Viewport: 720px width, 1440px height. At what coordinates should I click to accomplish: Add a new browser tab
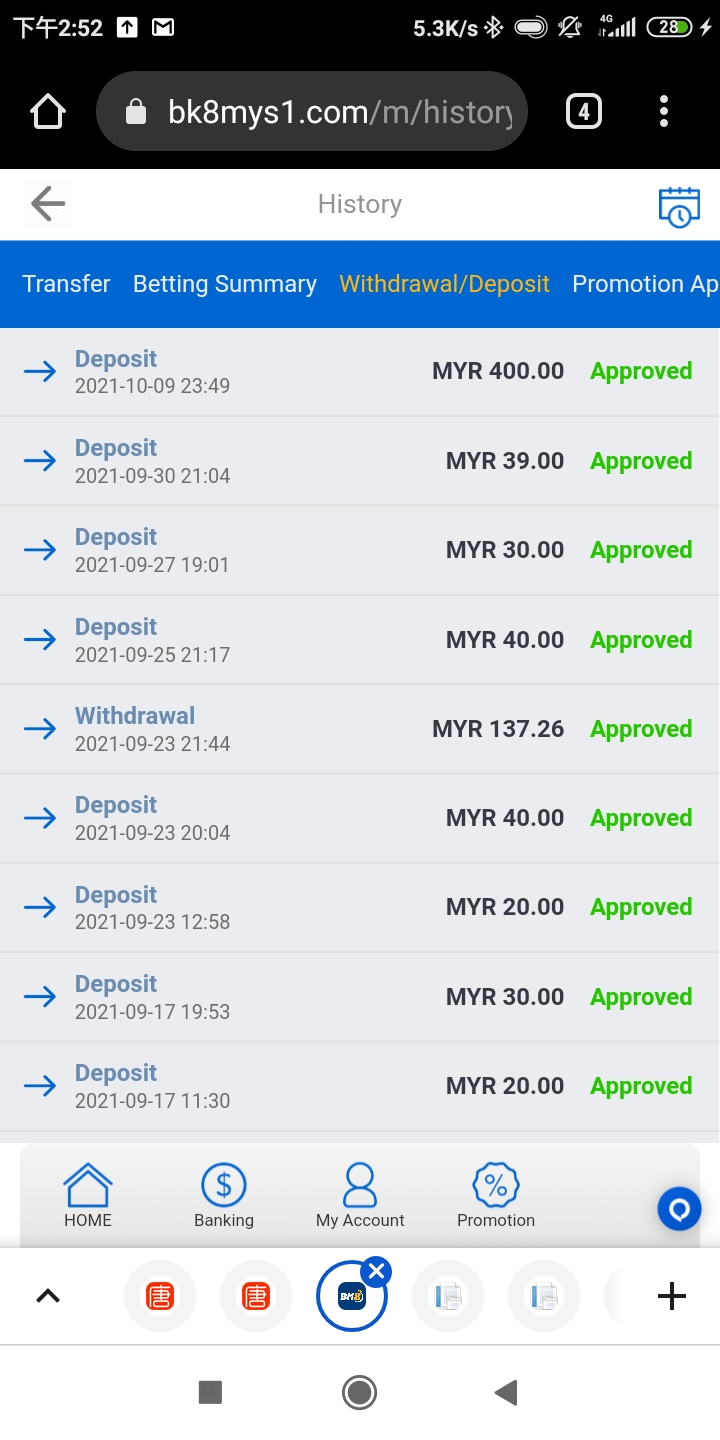(x=672, y=1297)
